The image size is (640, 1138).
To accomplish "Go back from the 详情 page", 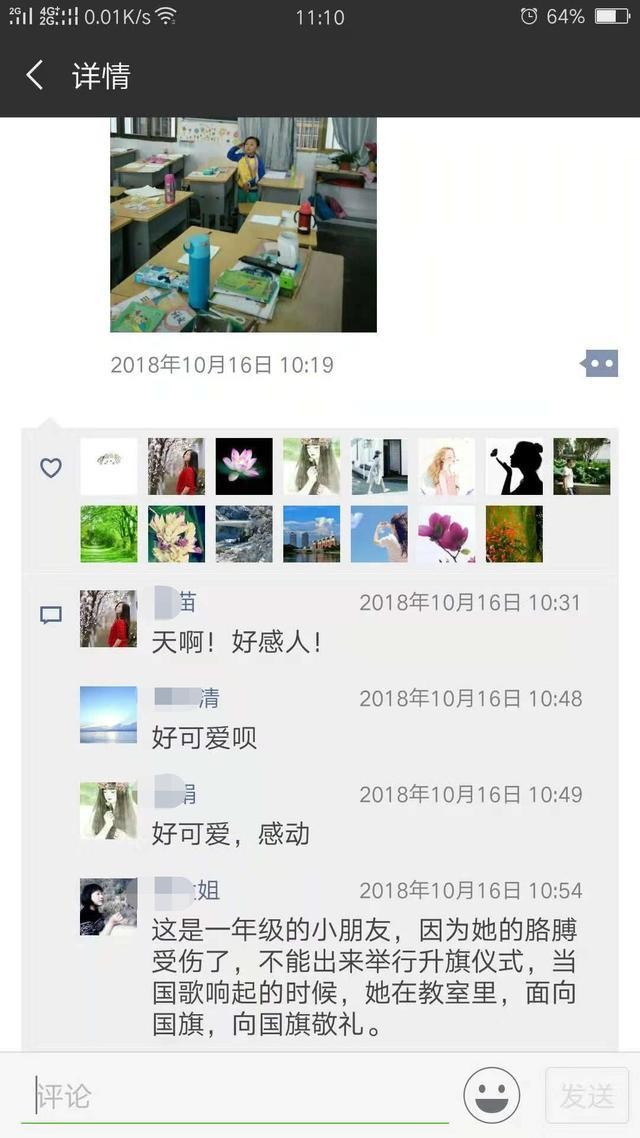I will point(35,75).
